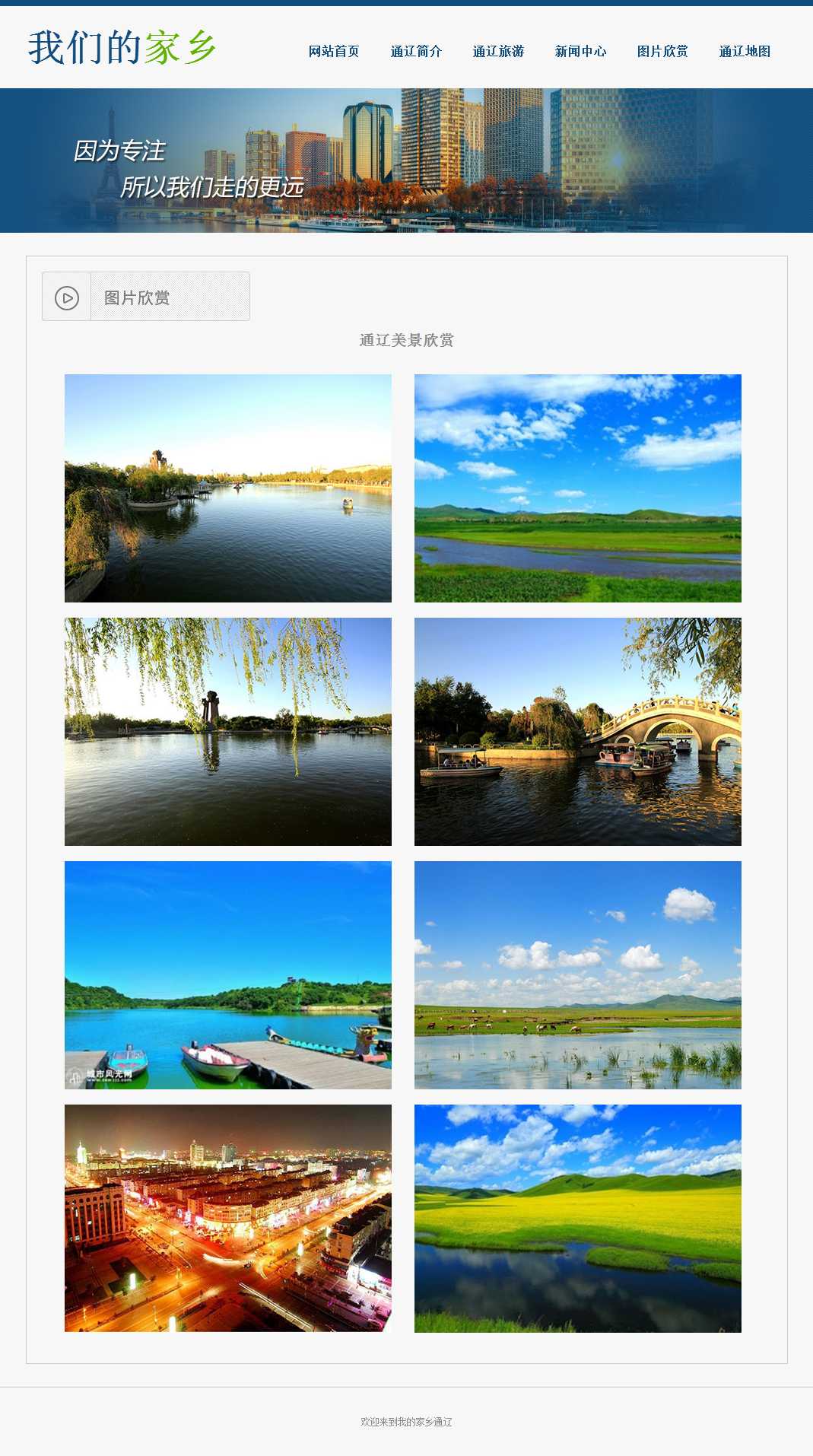
Task: Open the willow branches lake photo
Action: (x=228, y=732)
